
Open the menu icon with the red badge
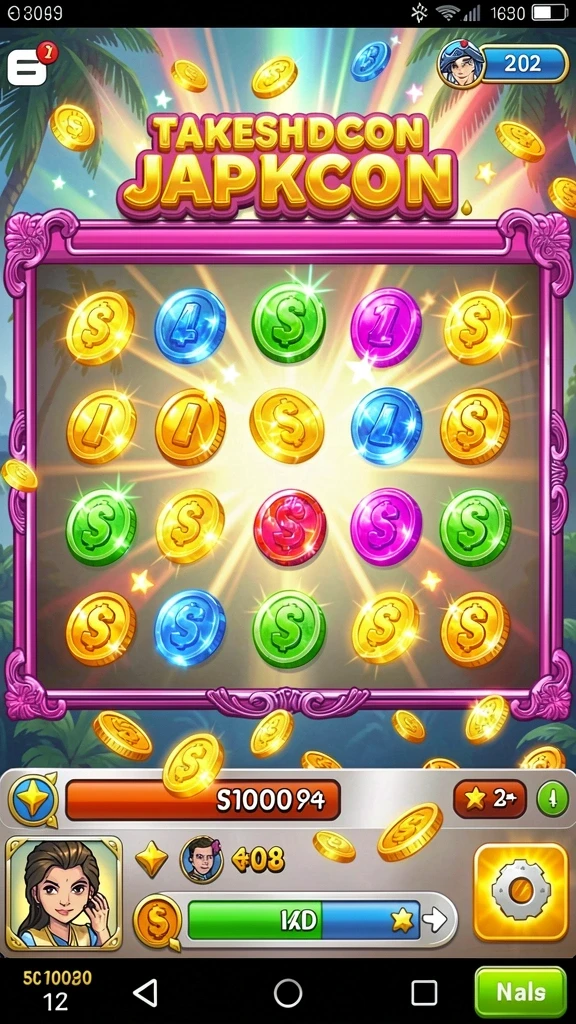(29, 65)
